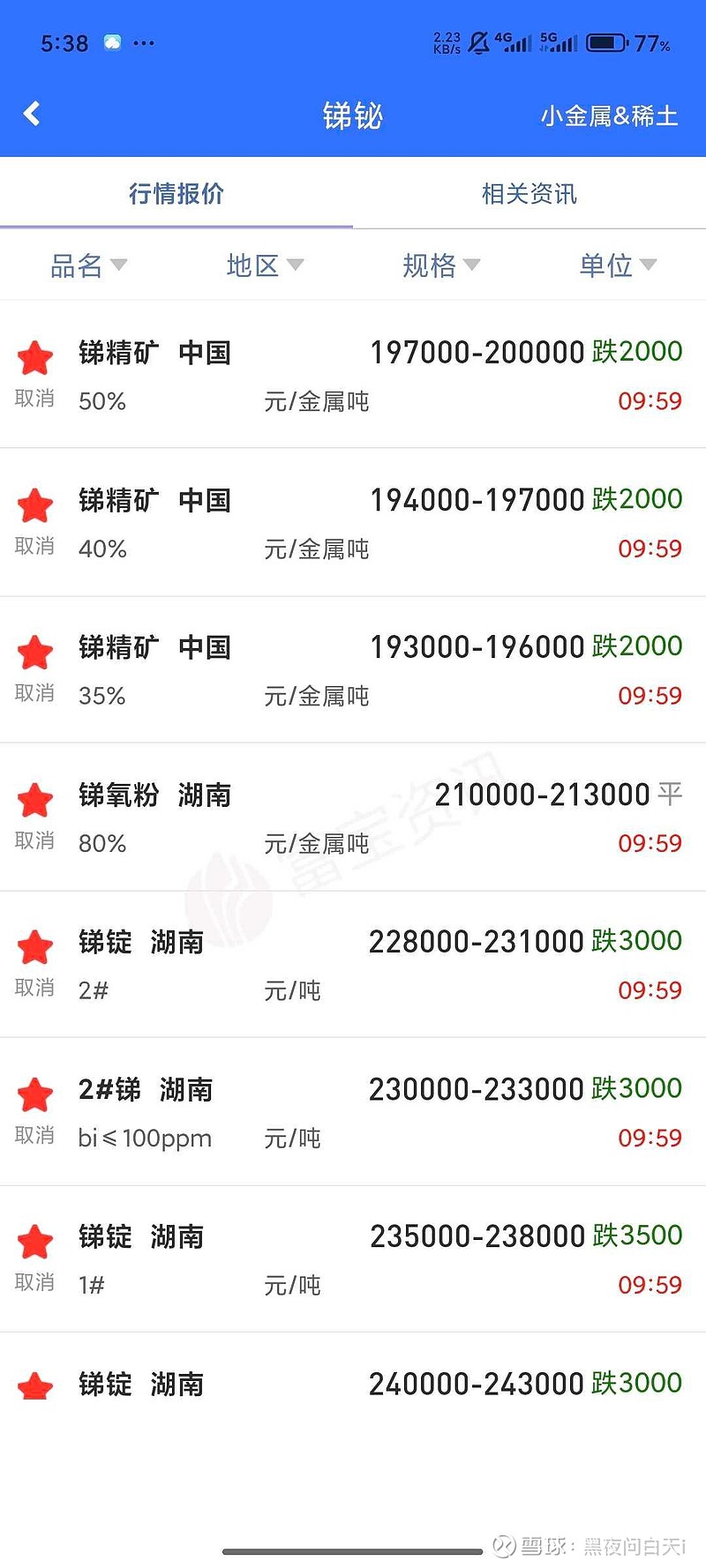Tap the 规格 specification filter
Image resolution: width=706 pixels, height=1568 pixels.
pyautogui.click(x=439, y=265)
